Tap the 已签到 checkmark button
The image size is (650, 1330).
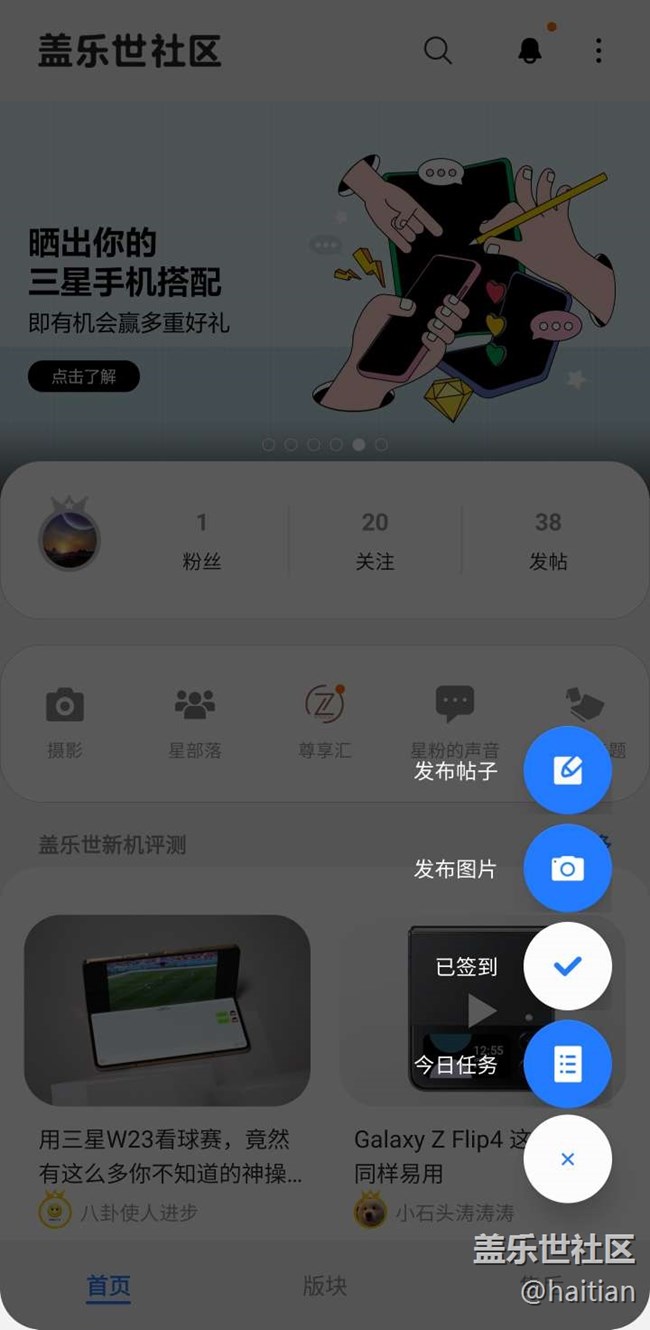pos(567,966)
